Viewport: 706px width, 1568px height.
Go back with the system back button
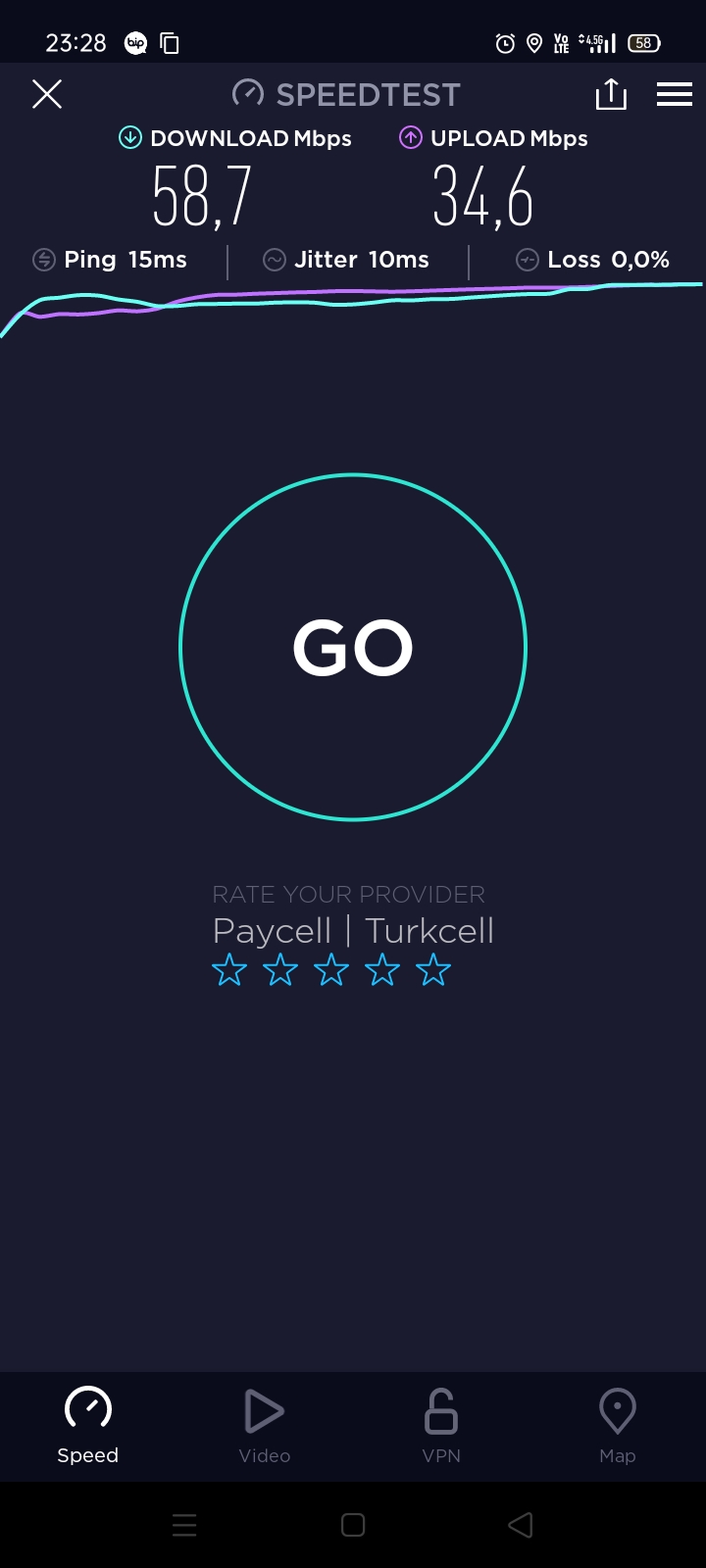click(521, 1525)
